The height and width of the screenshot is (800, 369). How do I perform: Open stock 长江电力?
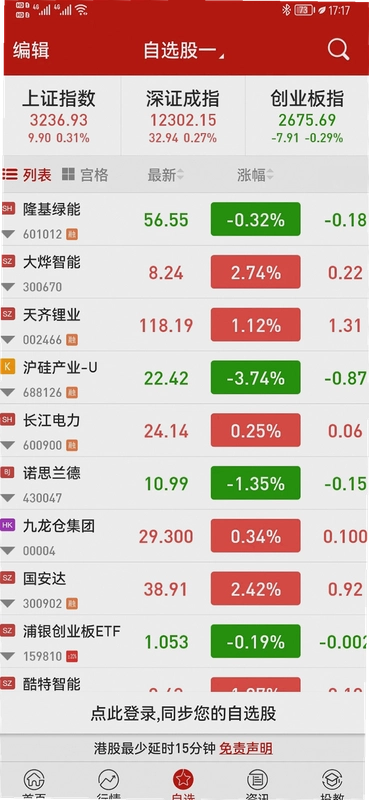(x=184, y=431)
